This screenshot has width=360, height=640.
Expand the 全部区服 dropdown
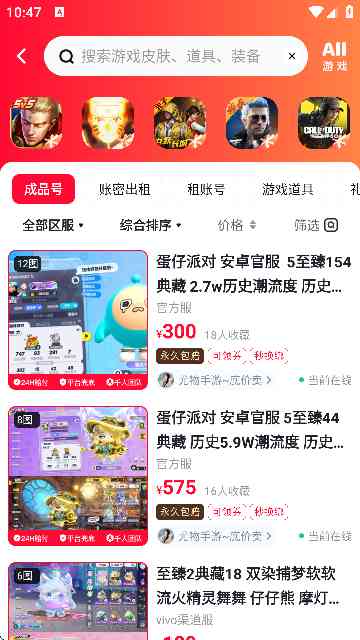point(53,225)
